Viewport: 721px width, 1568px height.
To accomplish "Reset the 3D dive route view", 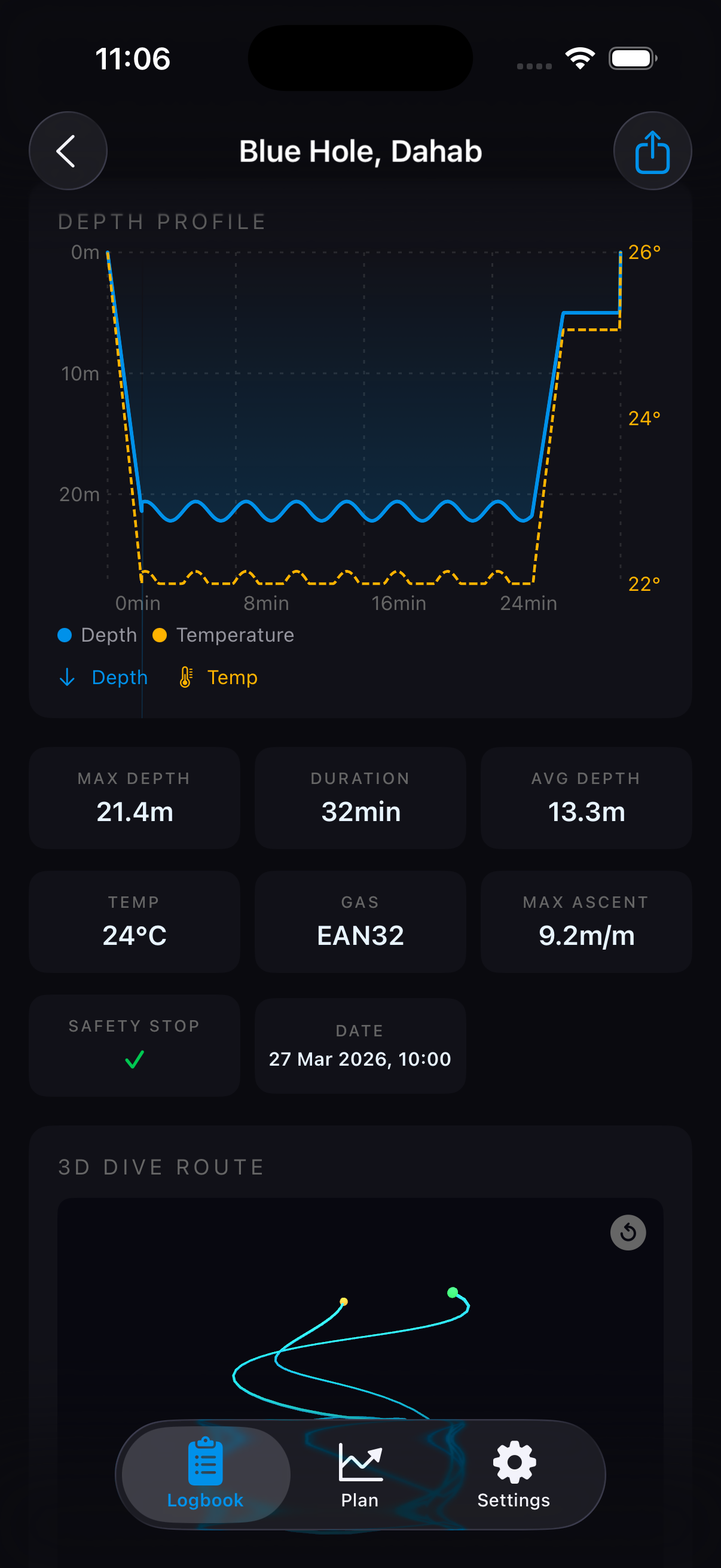I will coord(627,1233).
